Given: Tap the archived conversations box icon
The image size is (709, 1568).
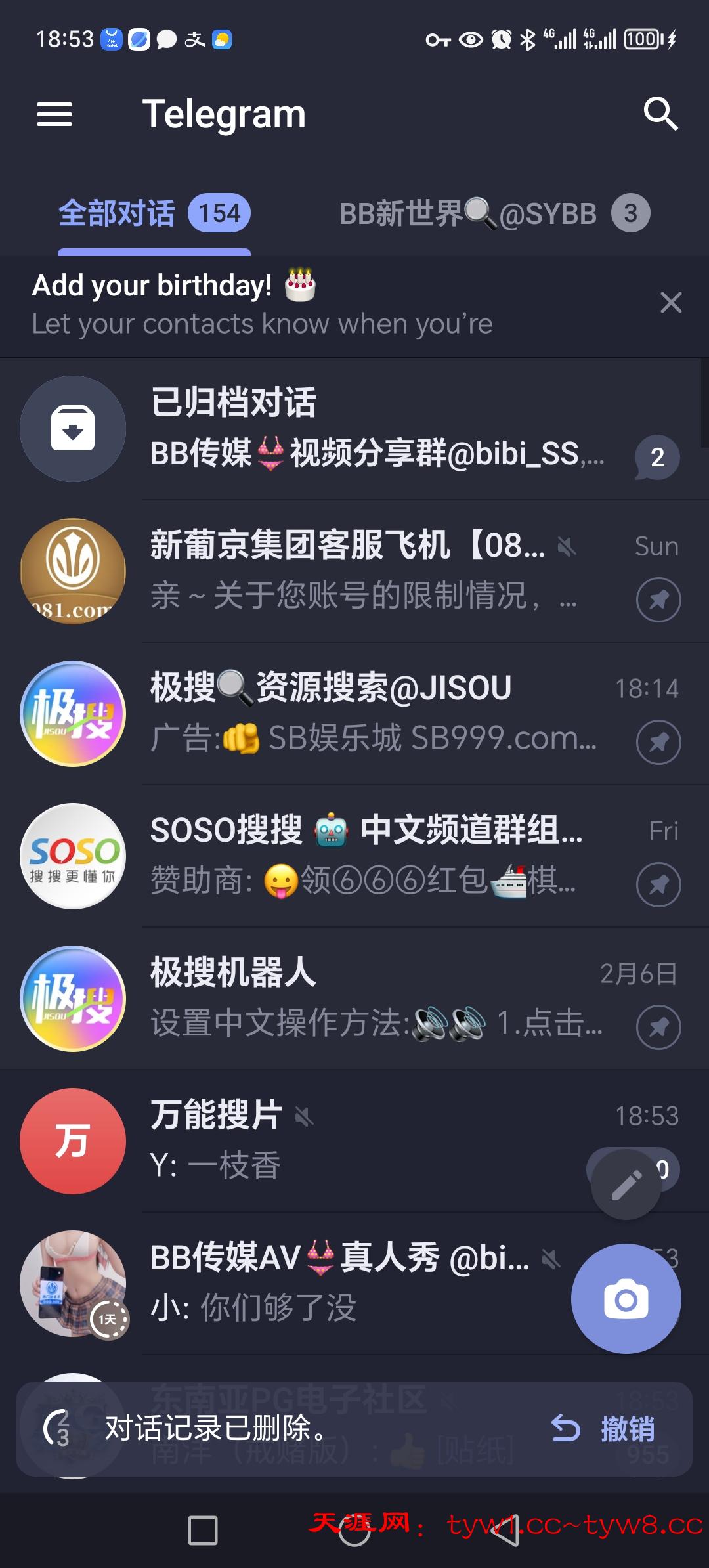Looking at the screenshot, I should click(x=73, y=428).
